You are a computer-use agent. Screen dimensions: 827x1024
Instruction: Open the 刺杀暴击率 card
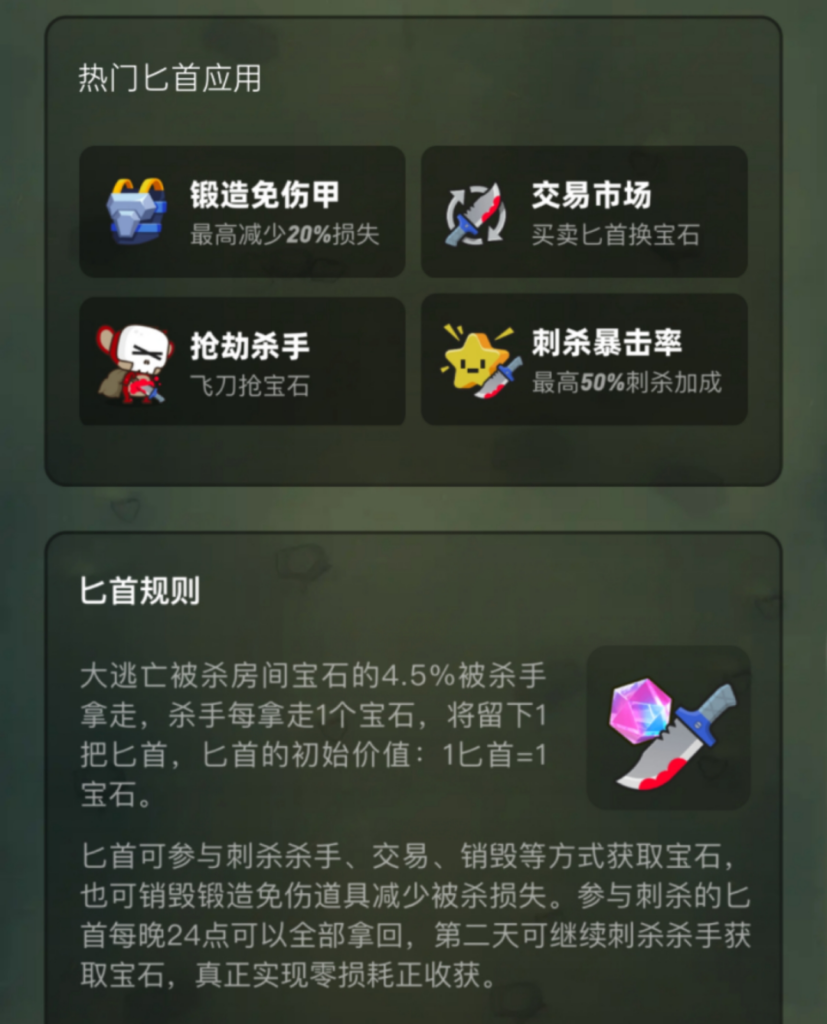click(x=584, y=360)
